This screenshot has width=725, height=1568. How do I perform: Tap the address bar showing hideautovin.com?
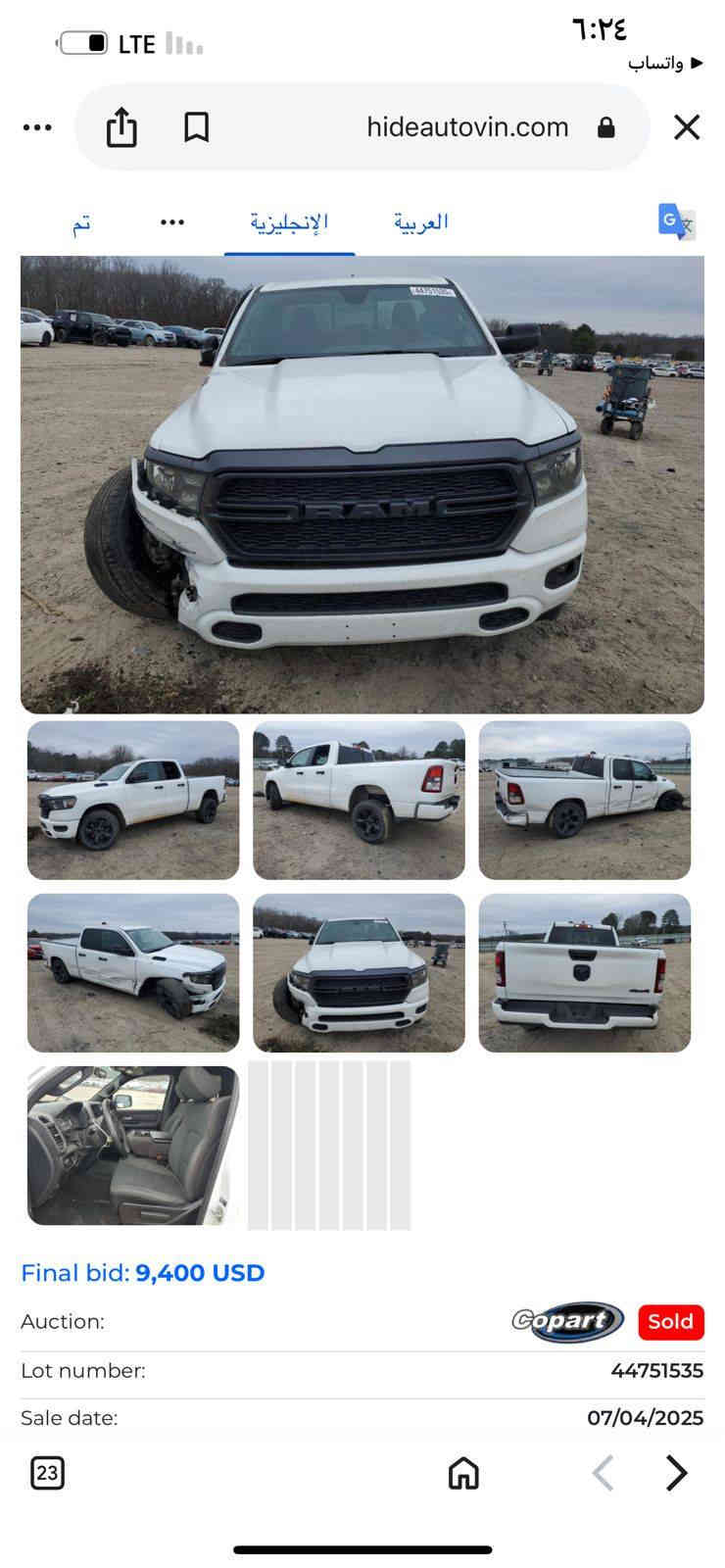(467, 126)
